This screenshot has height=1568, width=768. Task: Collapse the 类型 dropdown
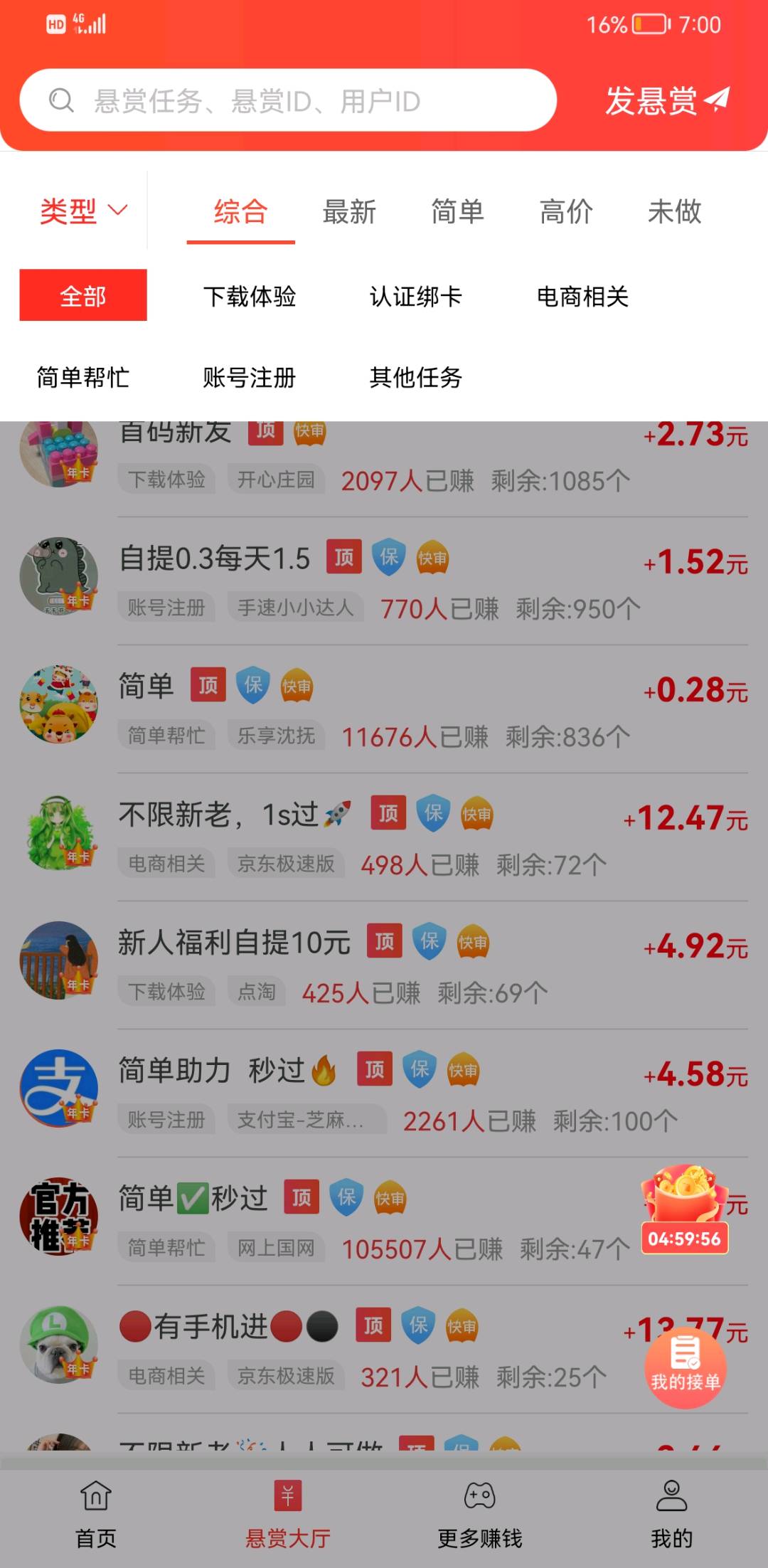coord(83,211)
